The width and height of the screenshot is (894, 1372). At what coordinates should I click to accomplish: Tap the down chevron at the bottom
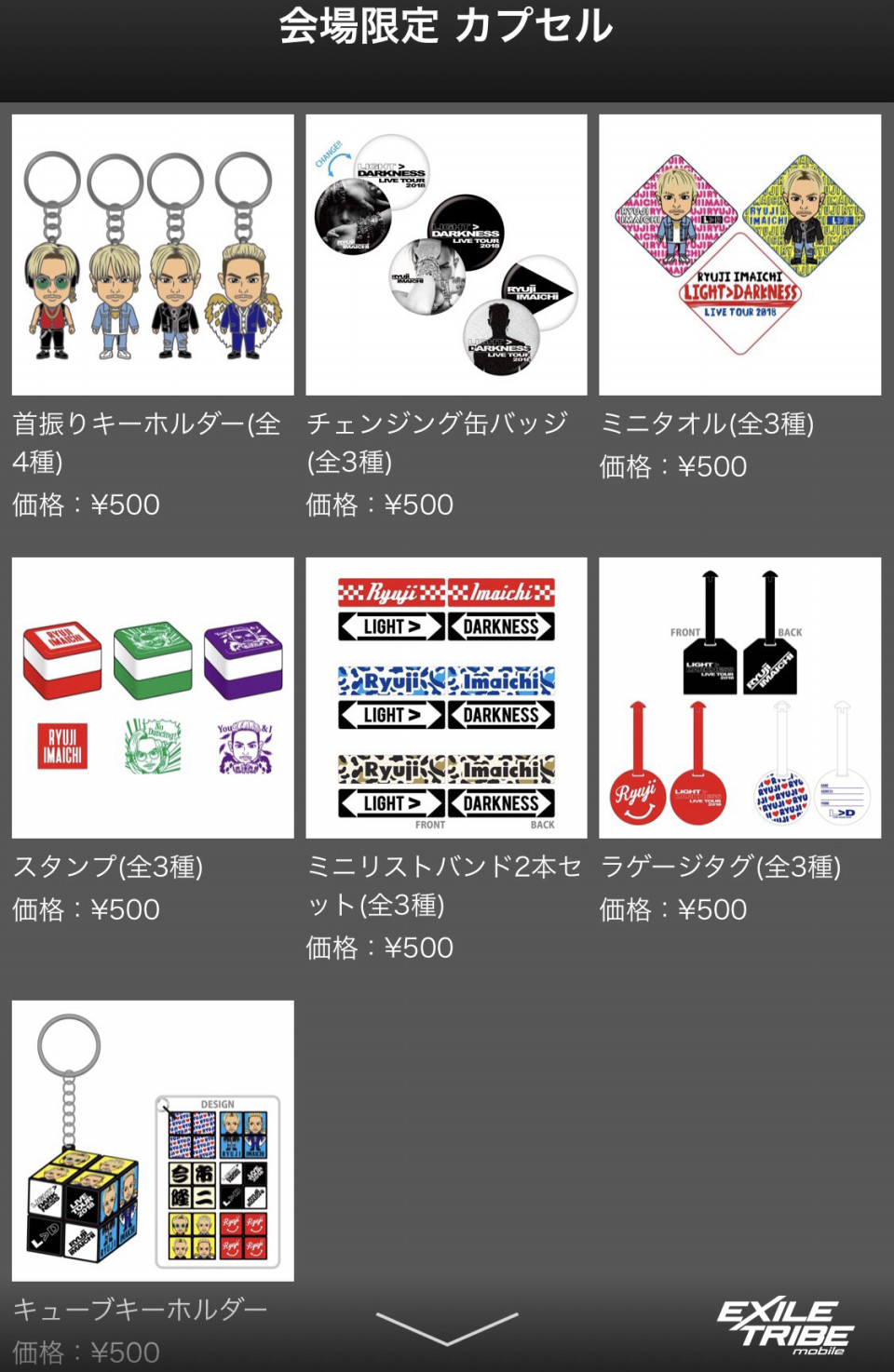pos(446,1328)
